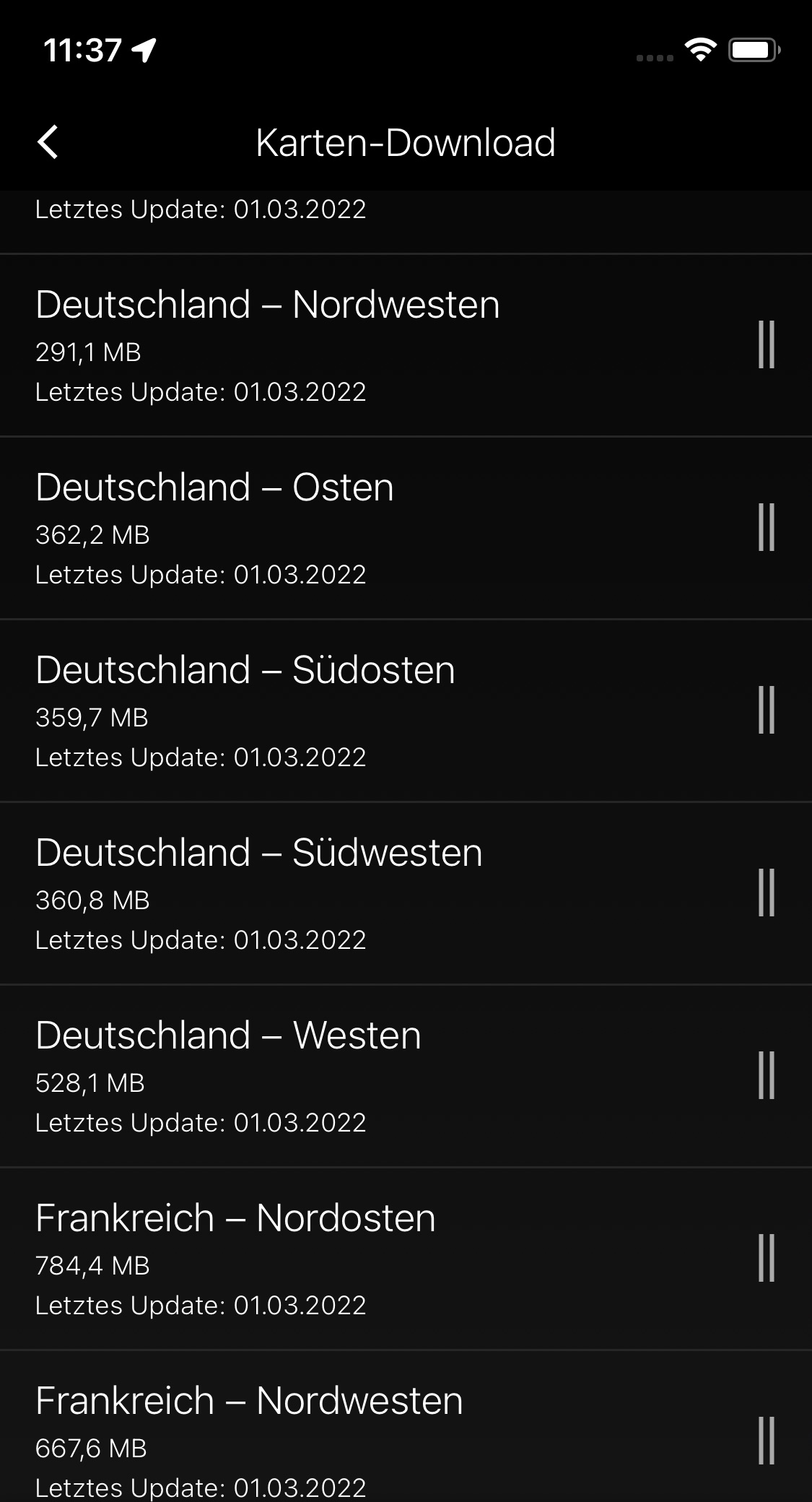Go back from Karten-Download
Viewport: 812px width, 1502px height.
pos(48,142)
